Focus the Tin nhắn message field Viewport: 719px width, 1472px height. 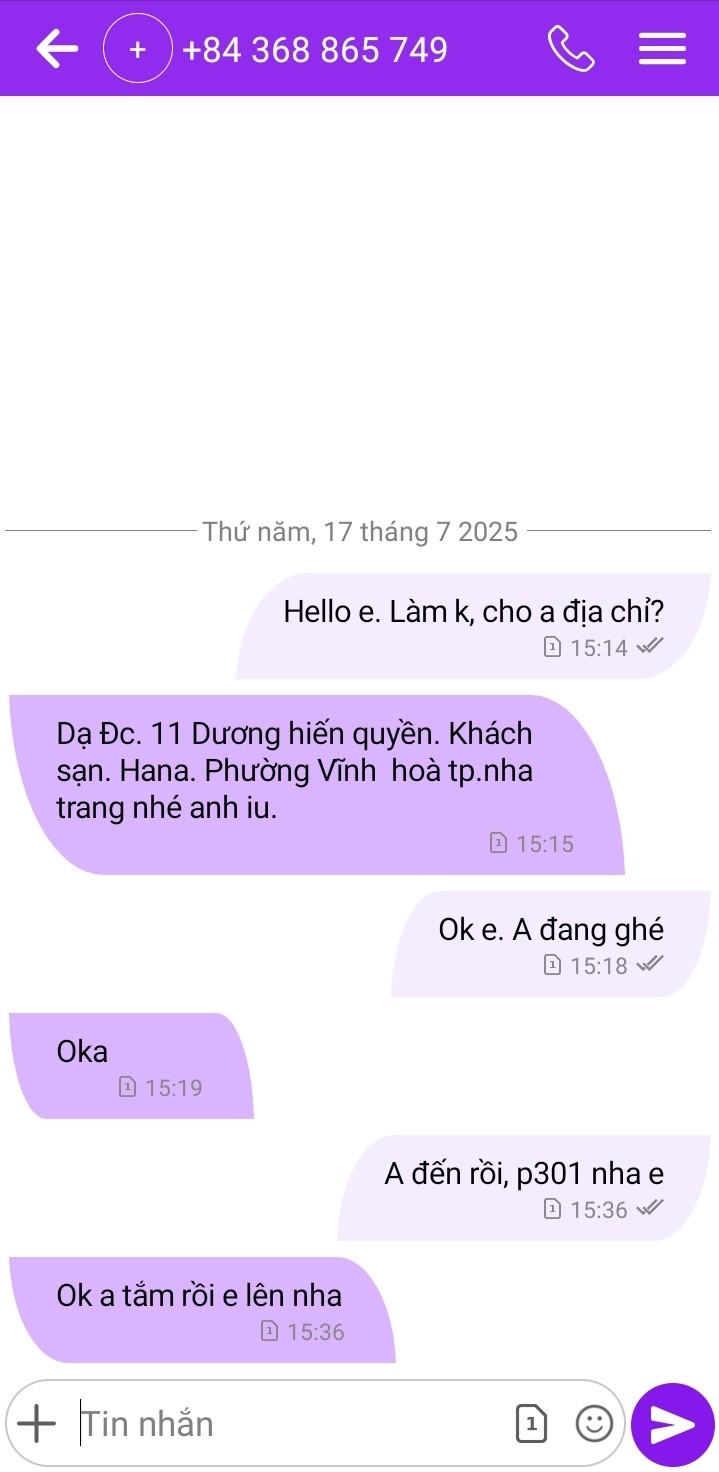(x=290, y=1423)
